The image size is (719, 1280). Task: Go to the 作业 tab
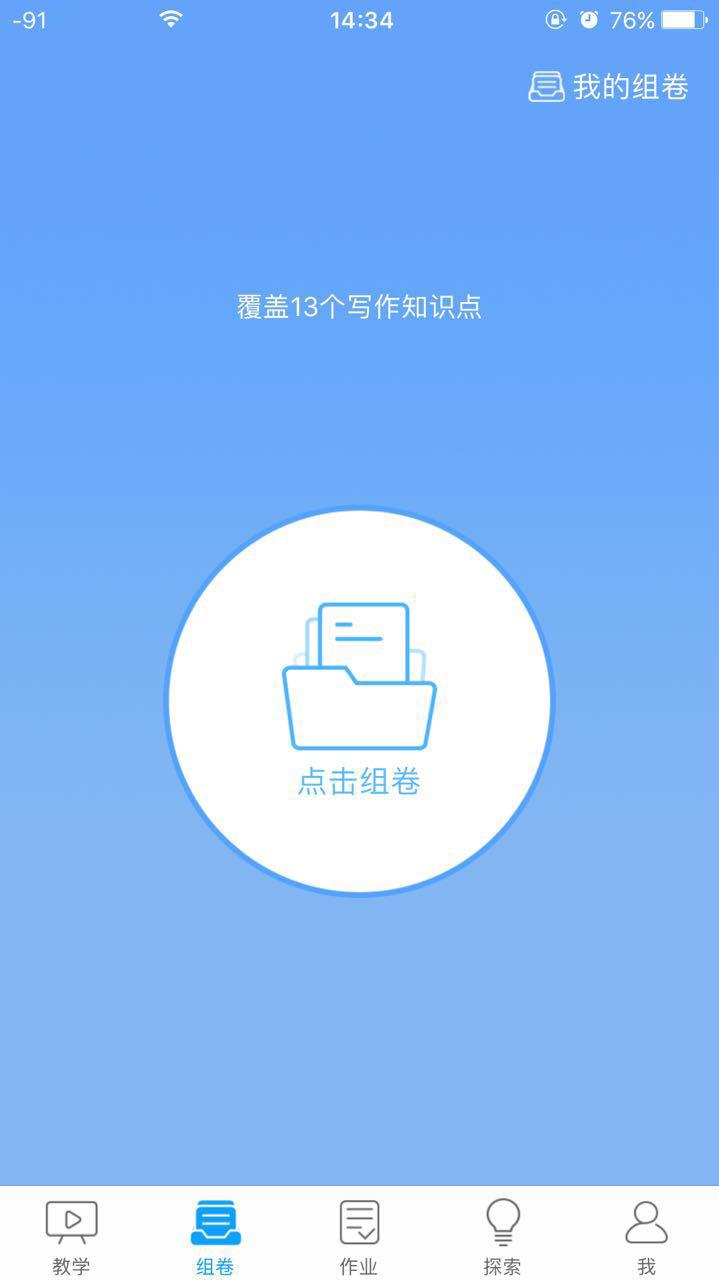(x=359, y=1238)
